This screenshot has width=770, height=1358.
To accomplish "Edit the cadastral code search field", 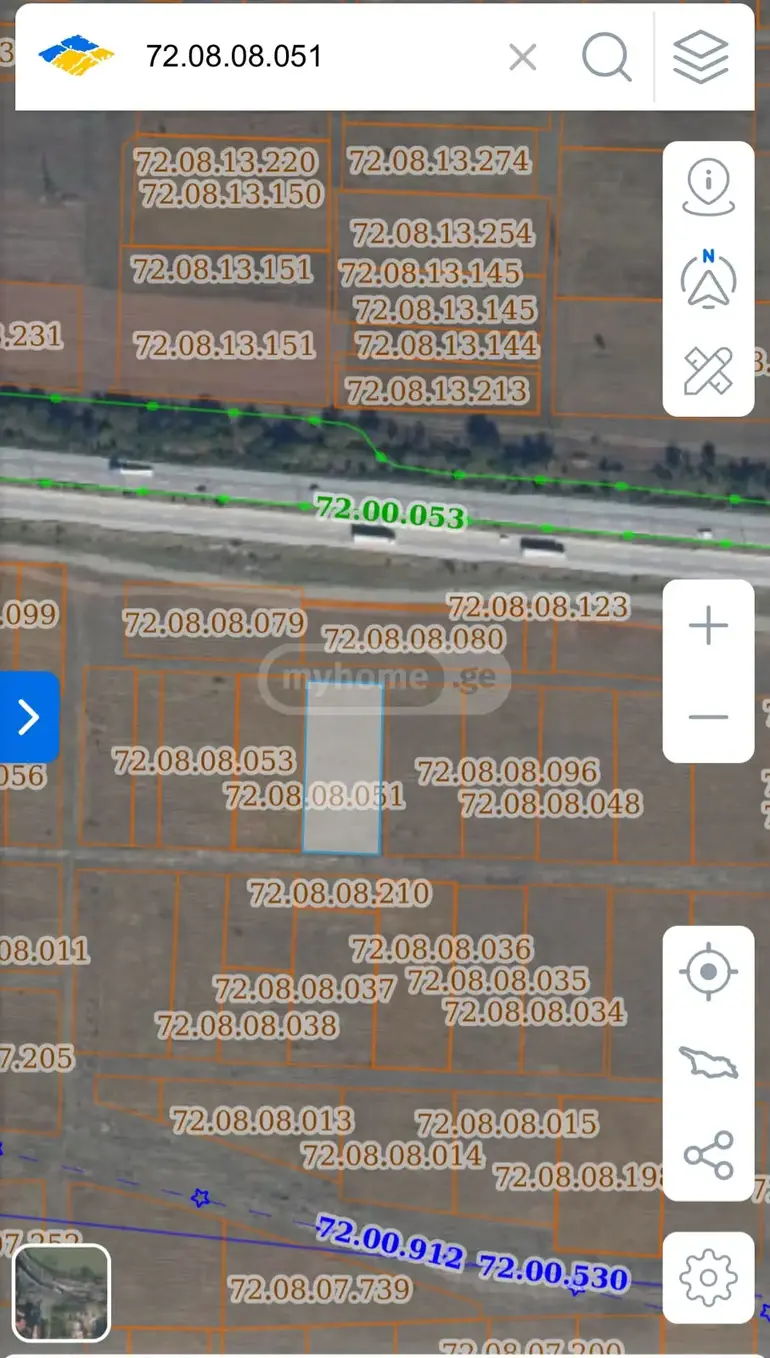I will point(310,57).
